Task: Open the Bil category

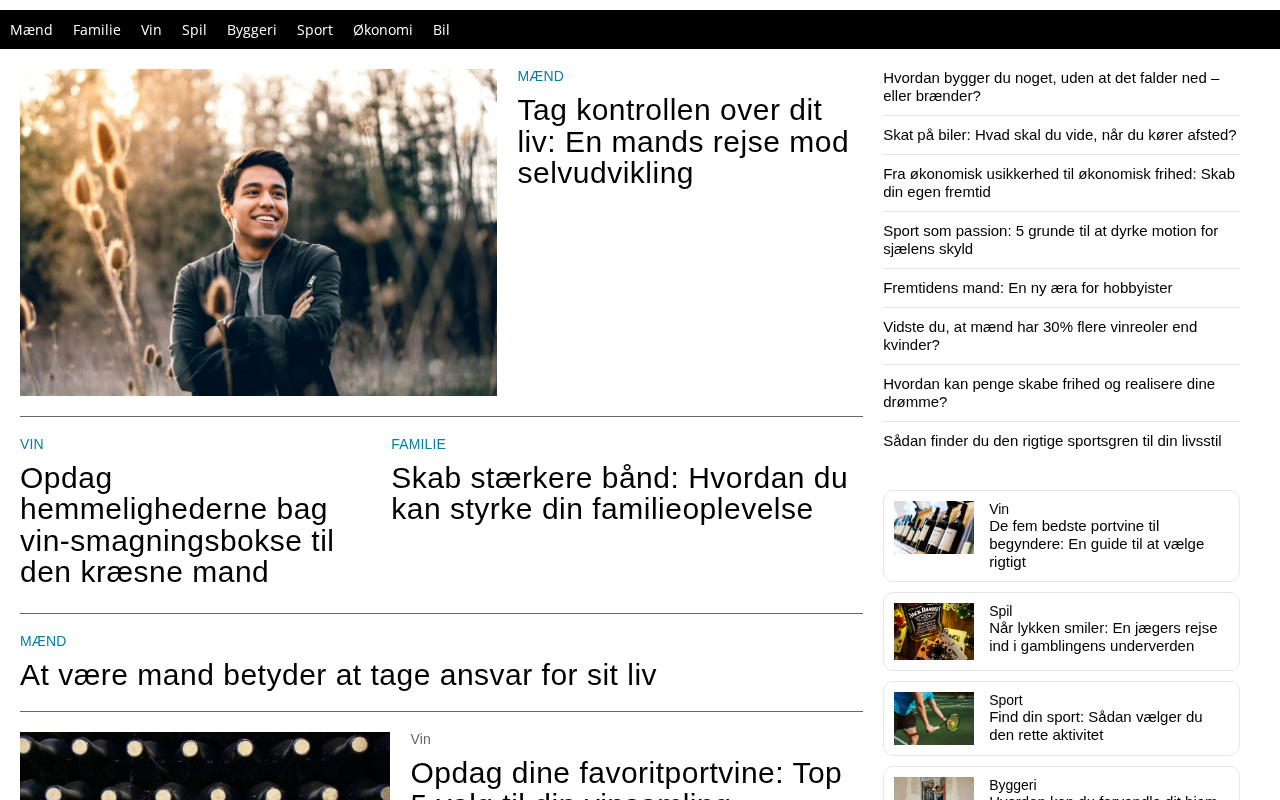Action: coord(441,30)
